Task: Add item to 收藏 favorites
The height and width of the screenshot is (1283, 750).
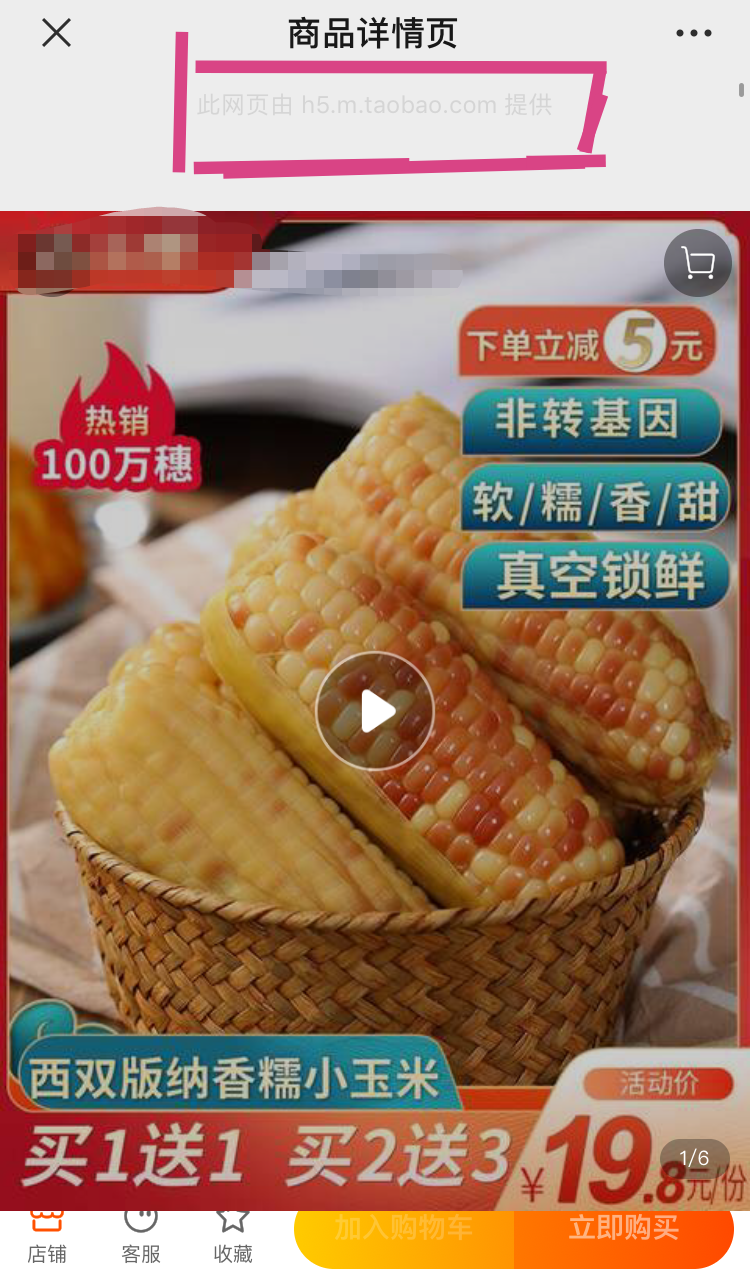Action: coord(233,1237)
